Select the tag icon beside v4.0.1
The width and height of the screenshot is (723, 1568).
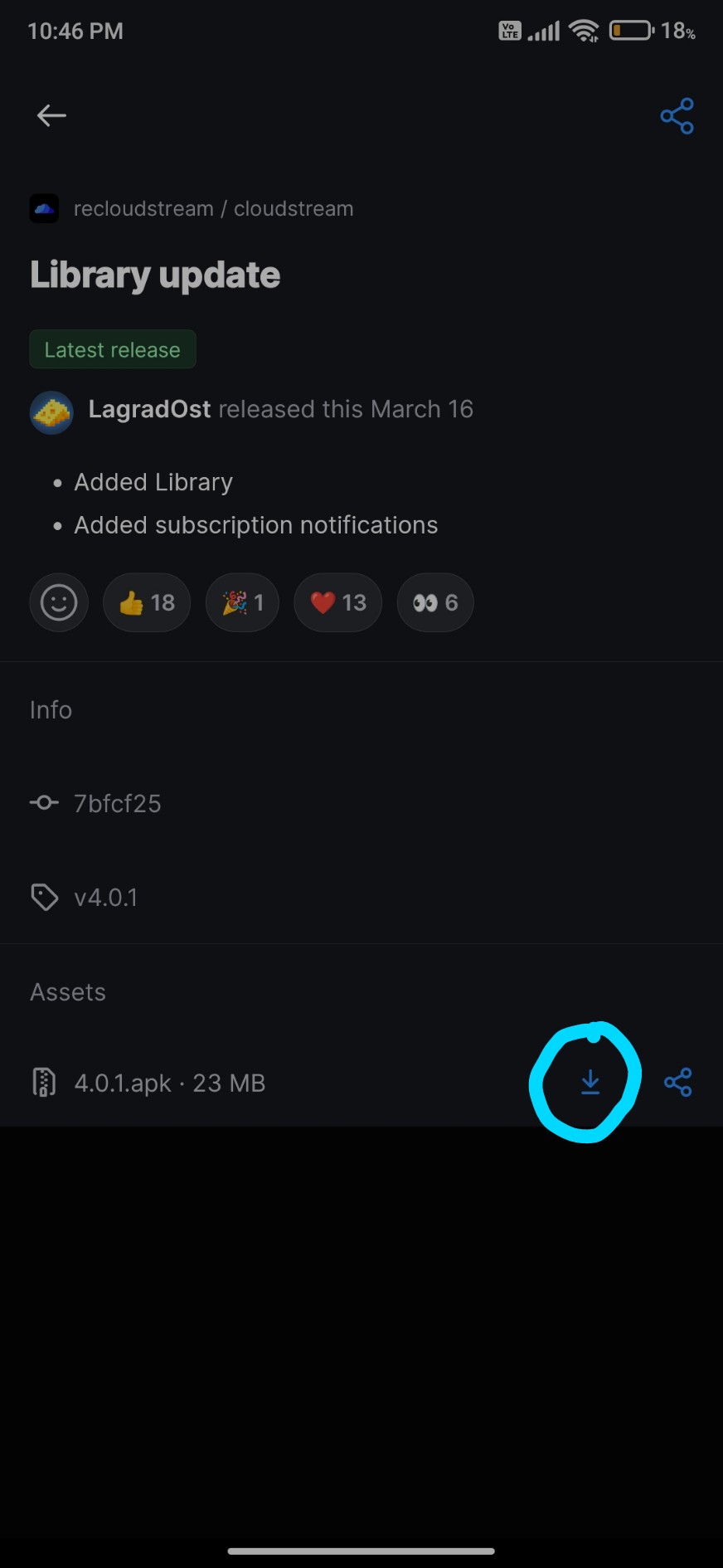click(x=44, y=896)
